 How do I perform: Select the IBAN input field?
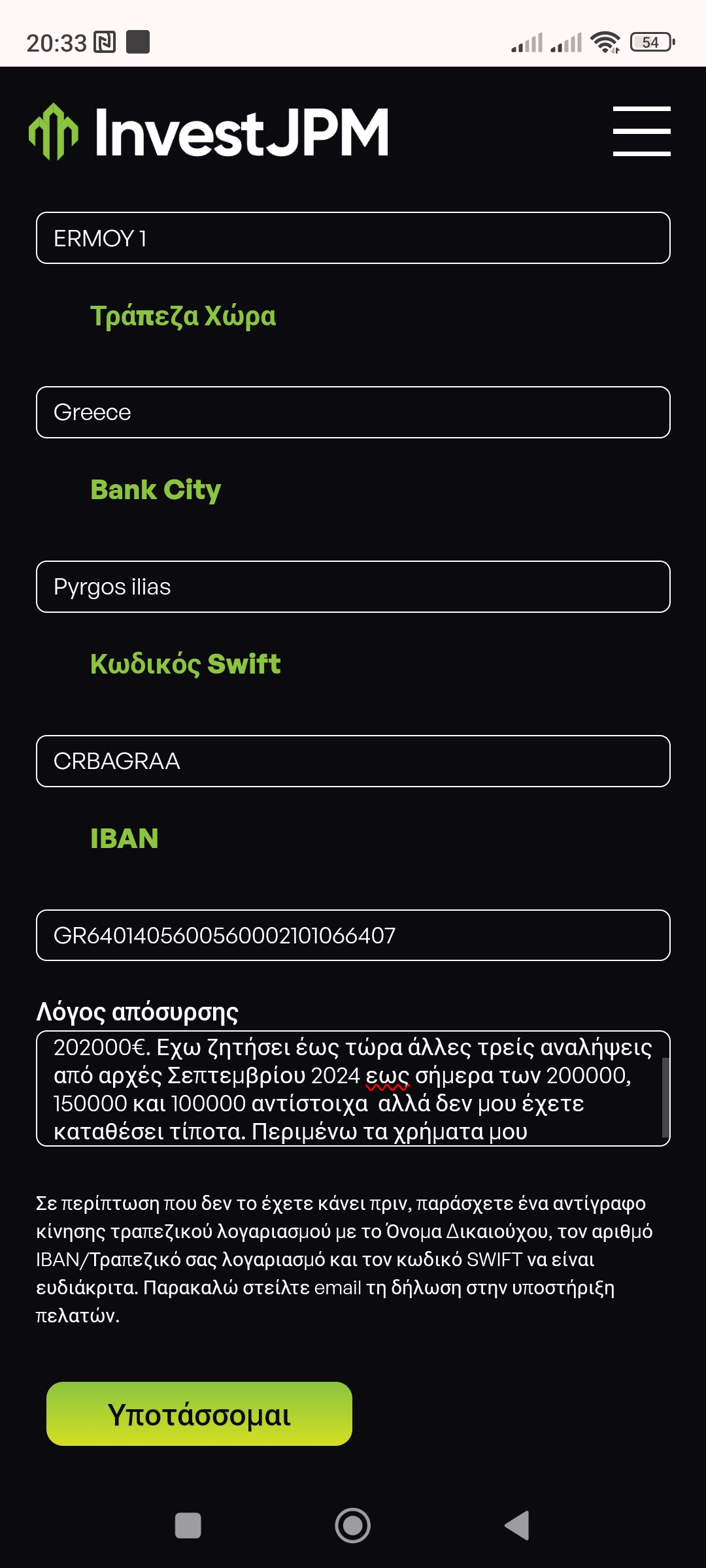coord(353,936)
